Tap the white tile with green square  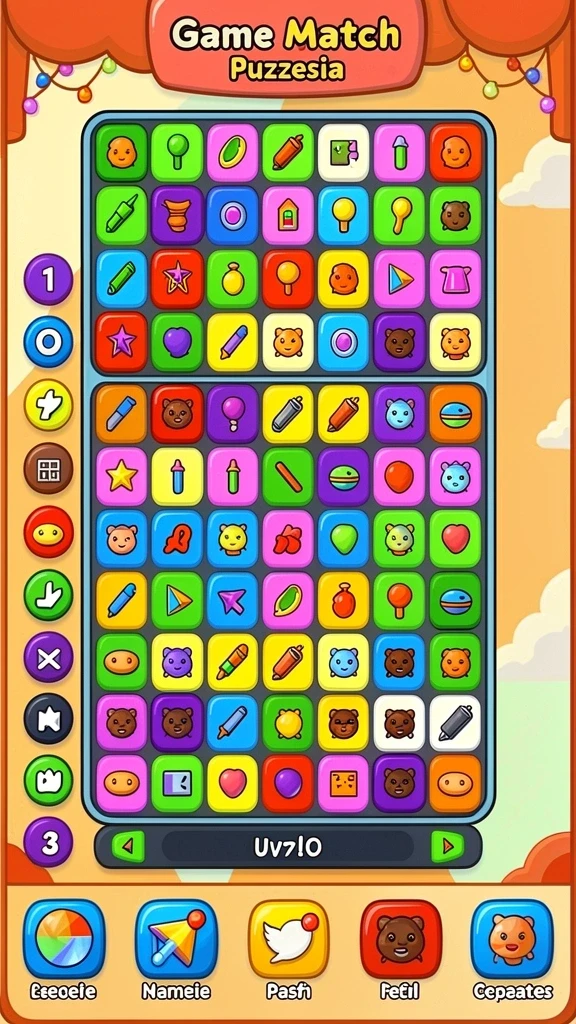(x=344, y=153)
